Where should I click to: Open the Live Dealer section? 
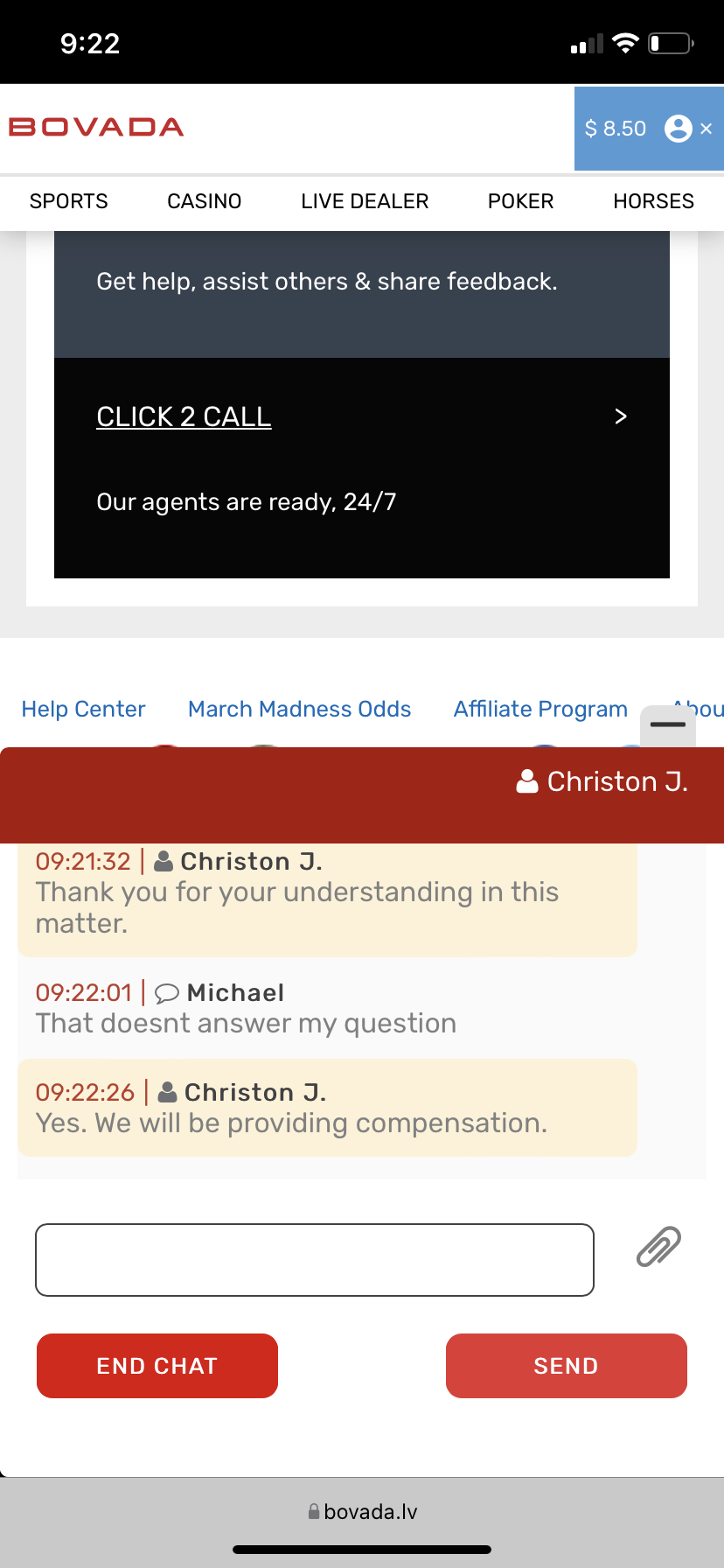tap(365, 201)
